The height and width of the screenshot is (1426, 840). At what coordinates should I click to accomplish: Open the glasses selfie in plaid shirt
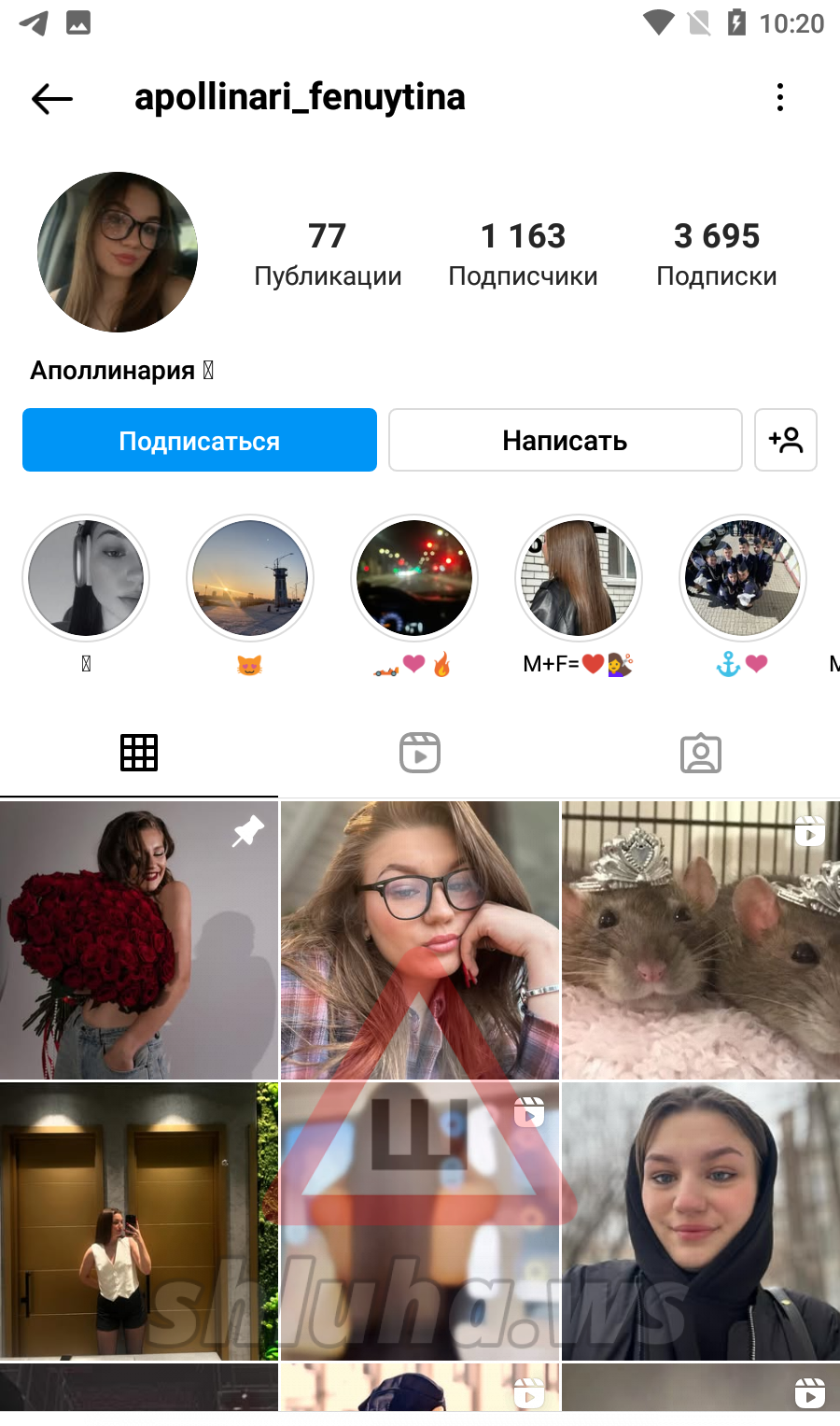420,940
